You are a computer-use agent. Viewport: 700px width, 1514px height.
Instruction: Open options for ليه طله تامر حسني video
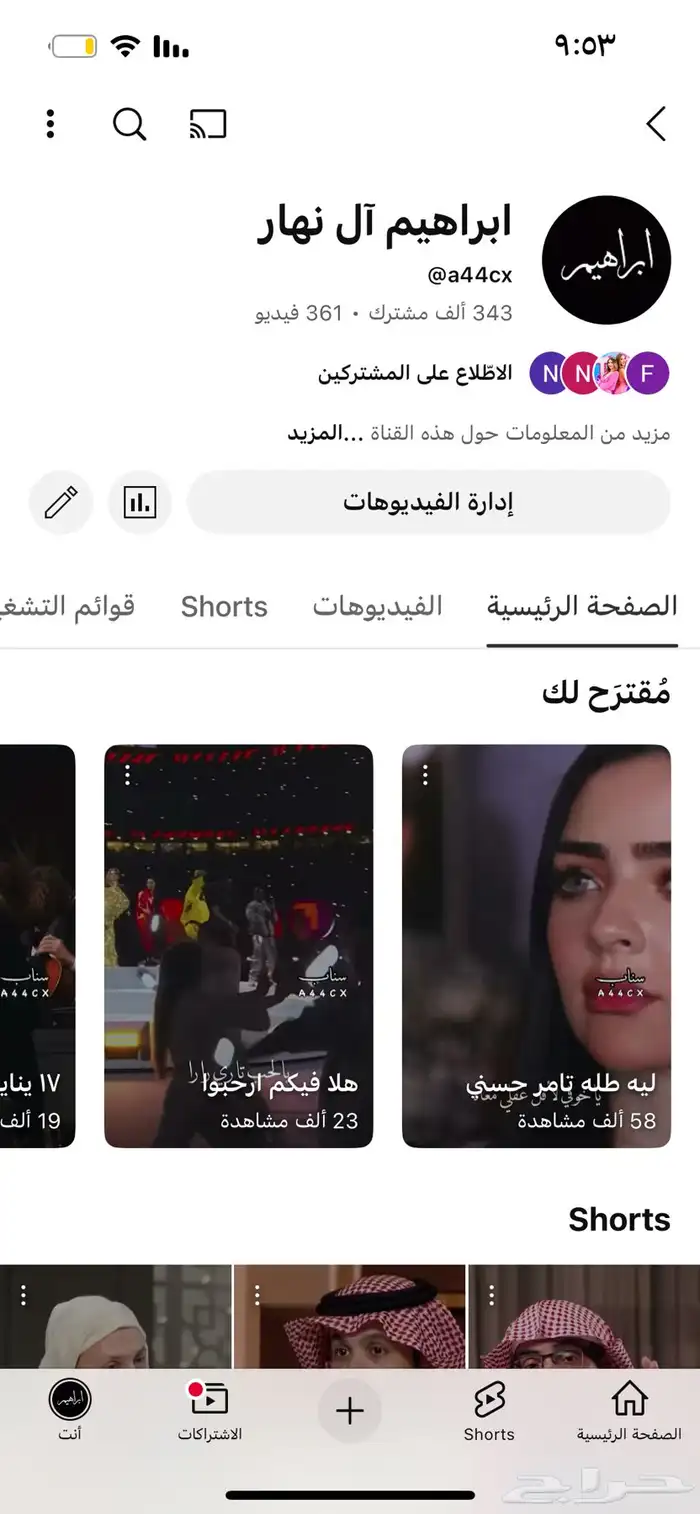pos(425,775)
